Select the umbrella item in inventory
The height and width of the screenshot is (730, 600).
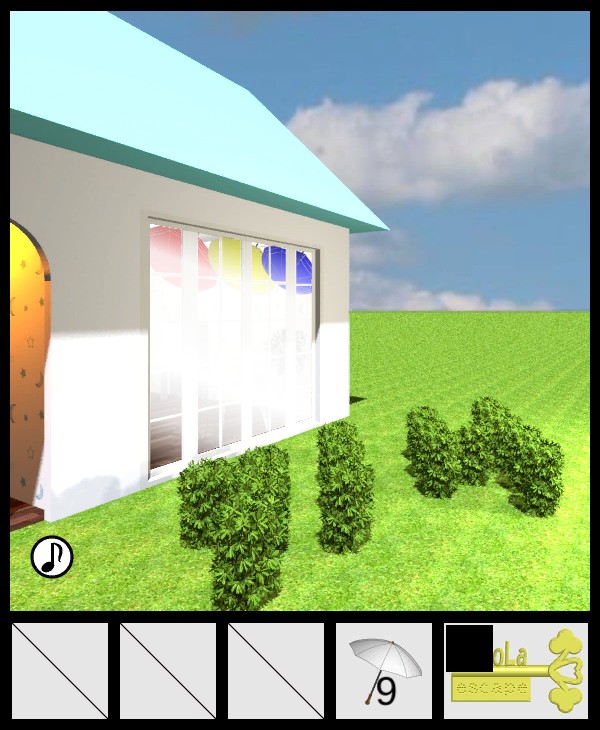point(384,671)
